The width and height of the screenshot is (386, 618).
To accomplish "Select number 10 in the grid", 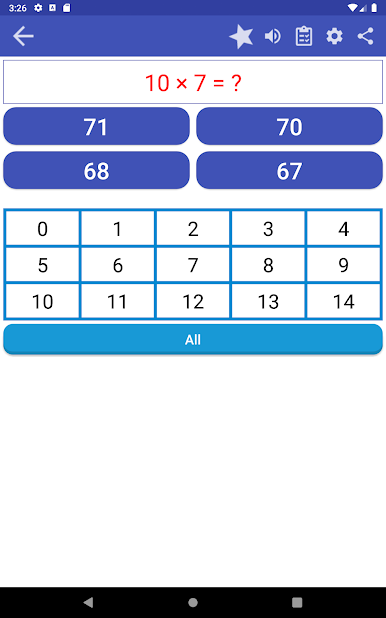I will click(43, 301).
